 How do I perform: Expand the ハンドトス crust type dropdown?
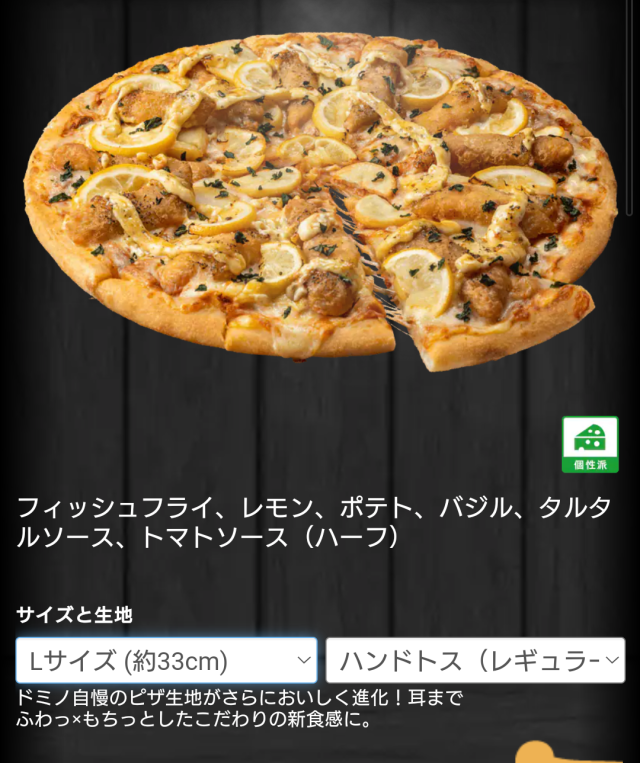point(475,661)
